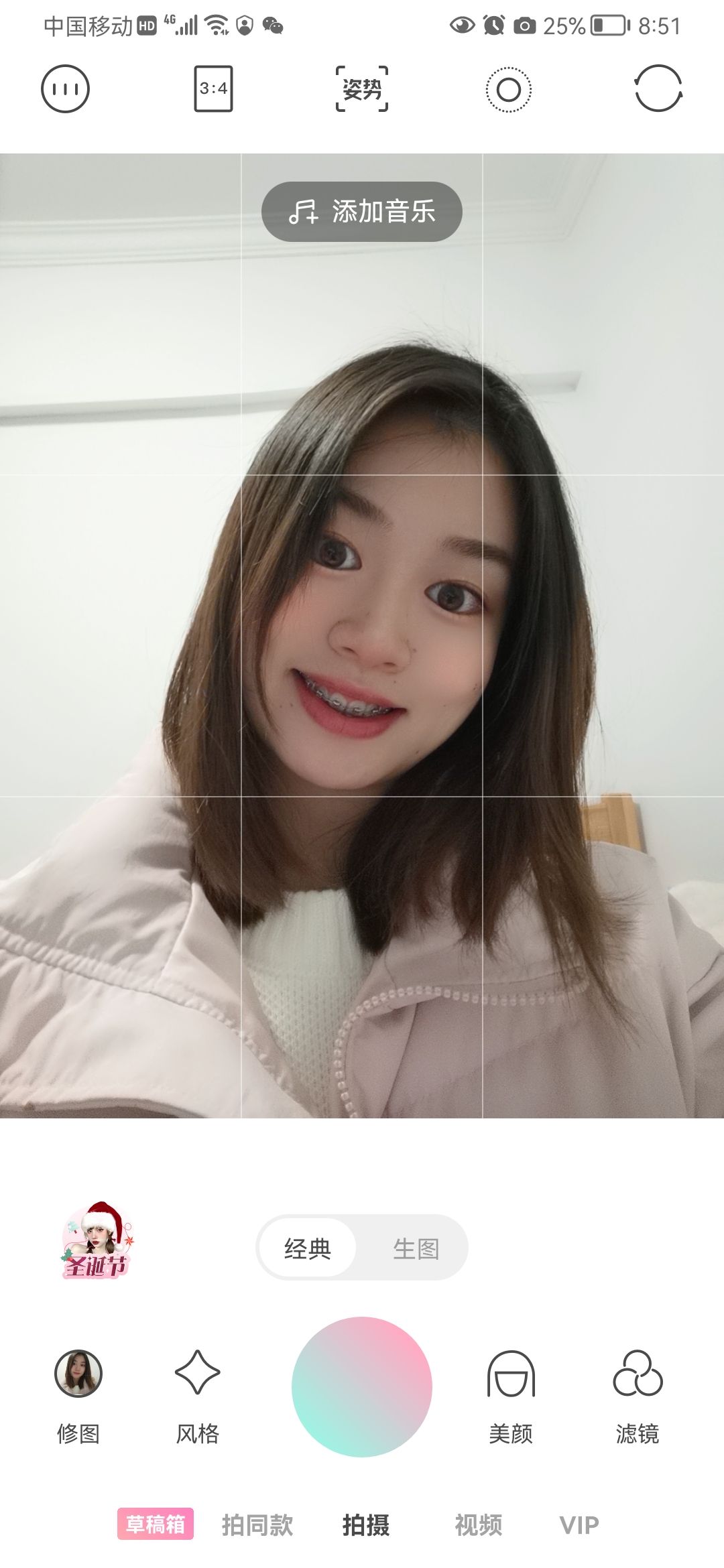Change the 3:4 aspect ratio
The image size is (724, 1568).
(x=213, y=88)
